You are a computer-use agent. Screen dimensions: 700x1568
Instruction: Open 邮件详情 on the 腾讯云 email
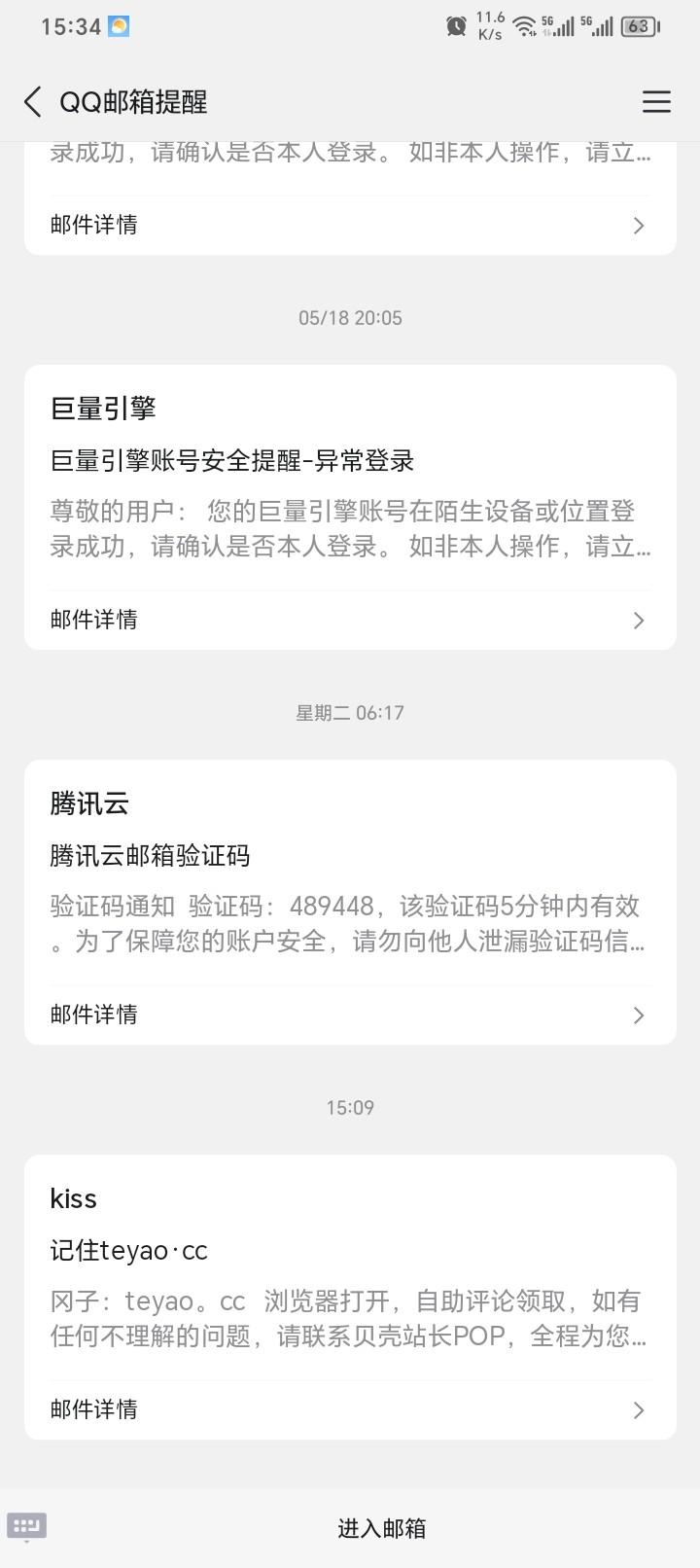92,1015
